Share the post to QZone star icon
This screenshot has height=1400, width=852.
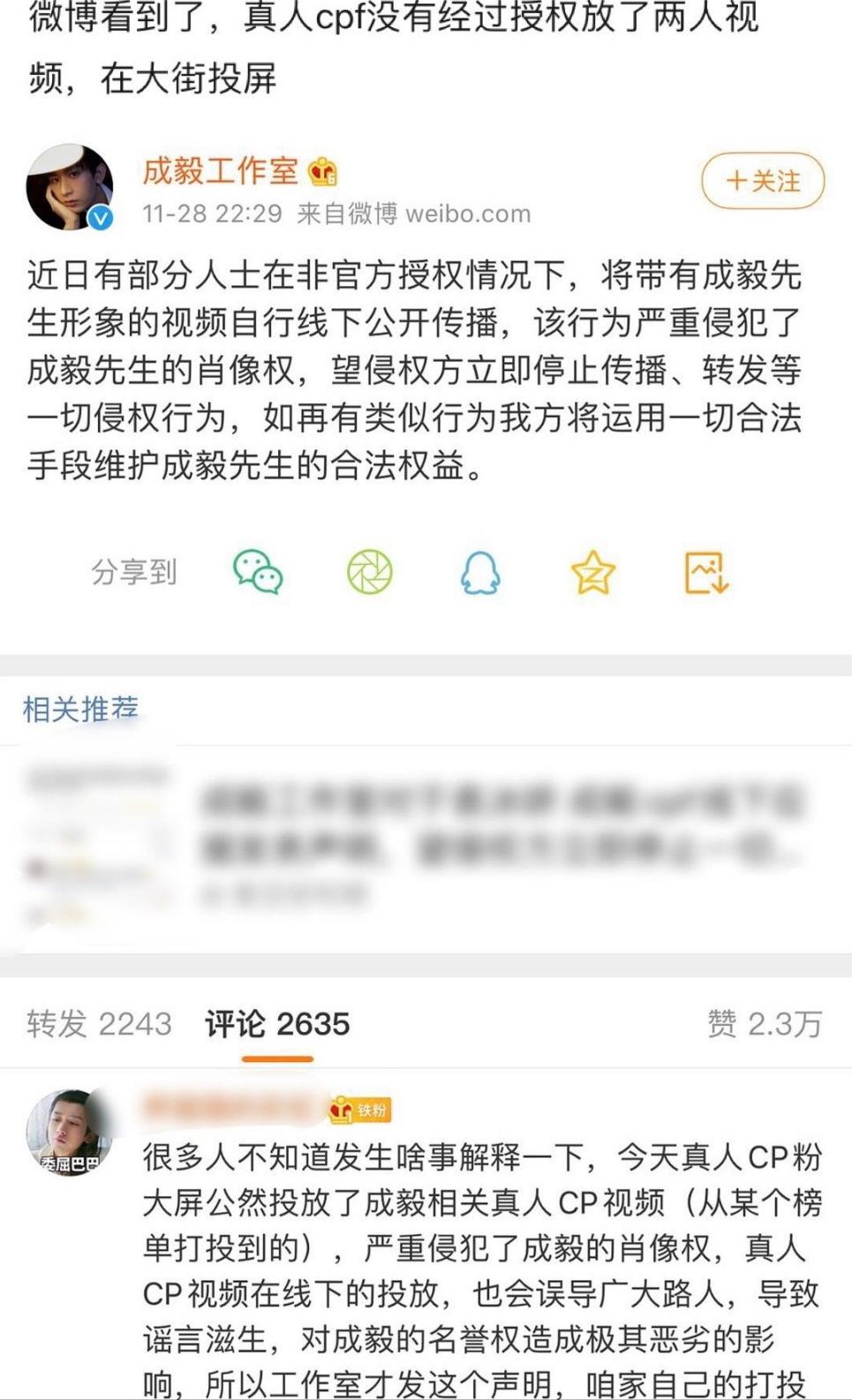coord(592,573)
